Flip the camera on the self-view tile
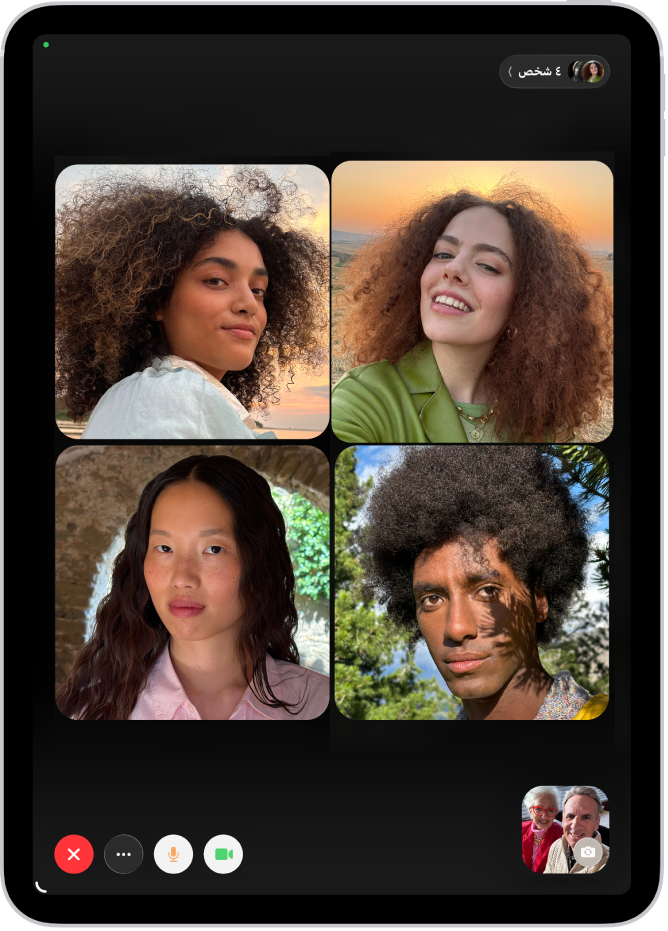The width and height of the screenshot is (668, 931). tap(588, 852)
